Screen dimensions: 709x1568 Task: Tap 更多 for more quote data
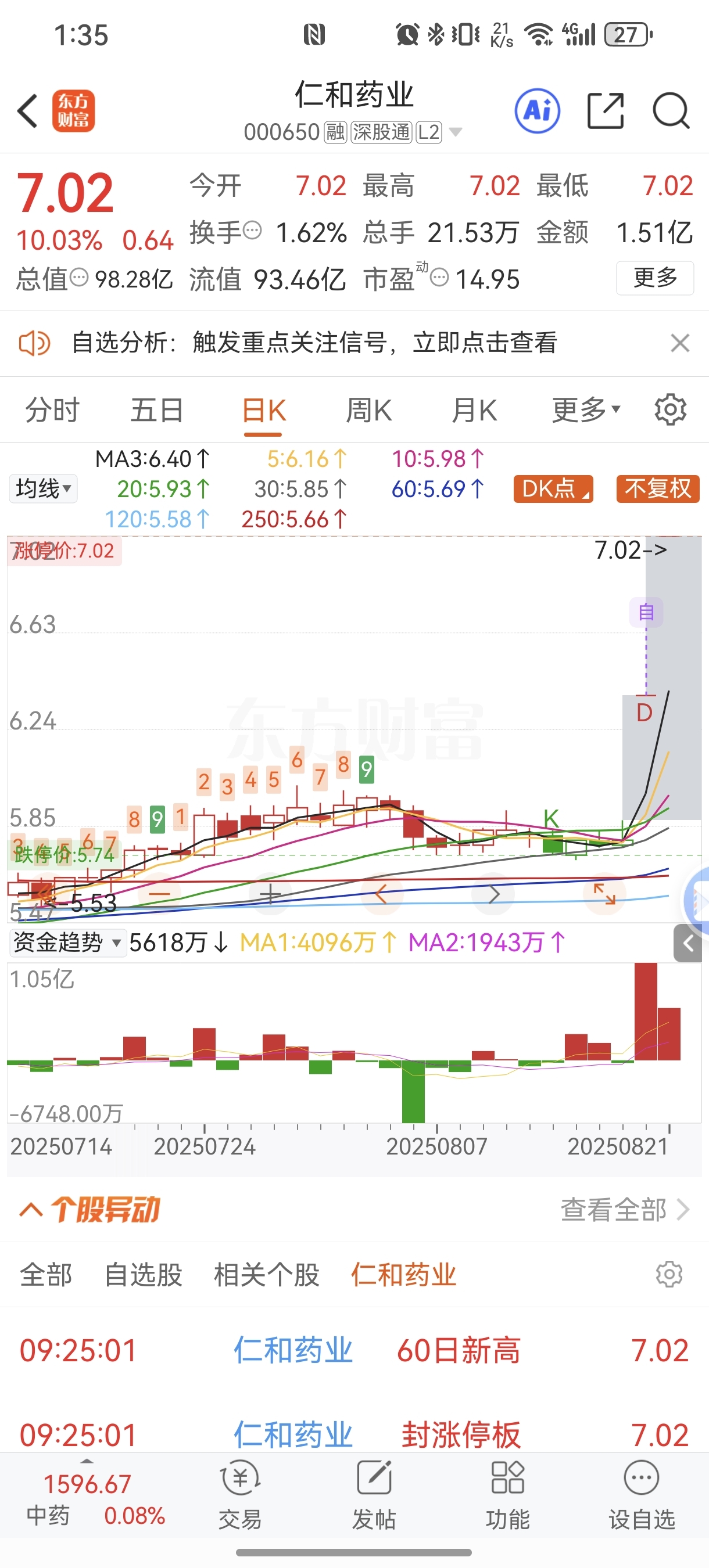656,278
